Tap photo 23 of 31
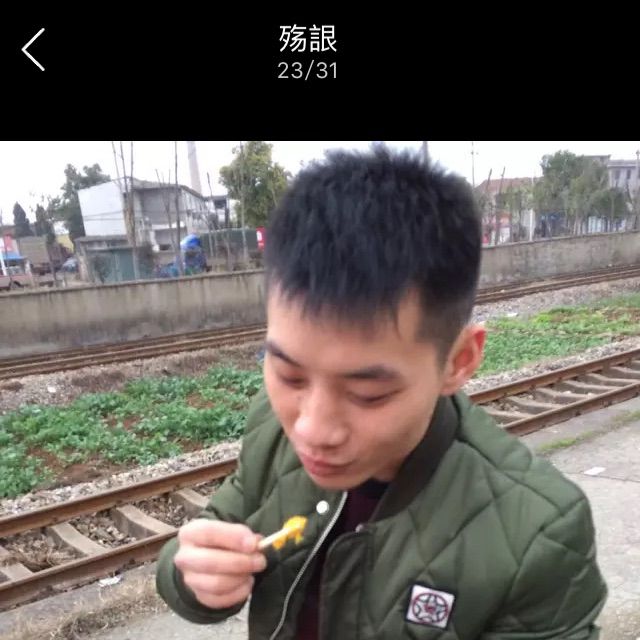The image size is (640, 640). pos(320,390)
